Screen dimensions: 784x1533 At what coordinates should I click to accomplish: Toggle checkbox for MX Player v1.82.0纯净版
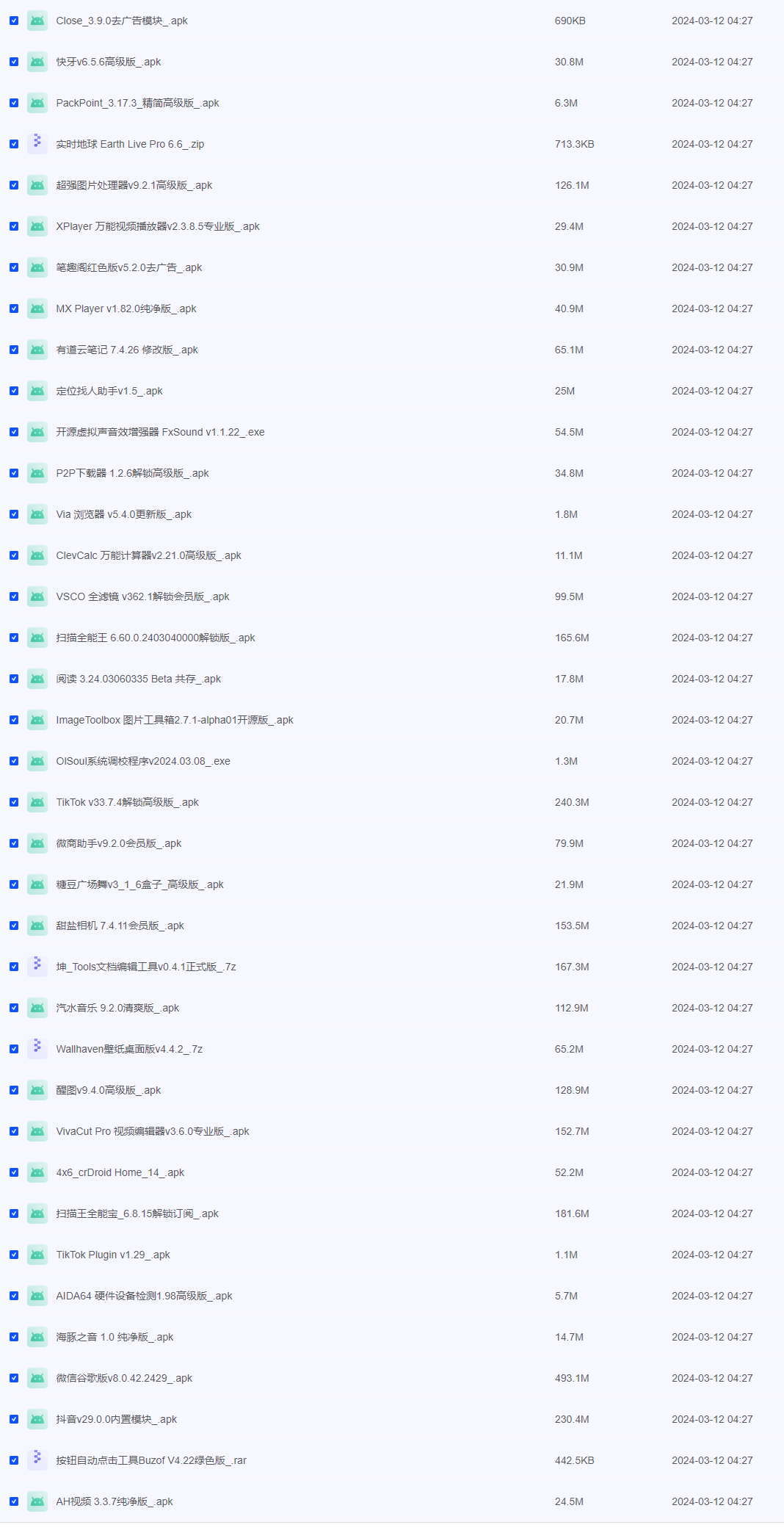tap(14, 309)
